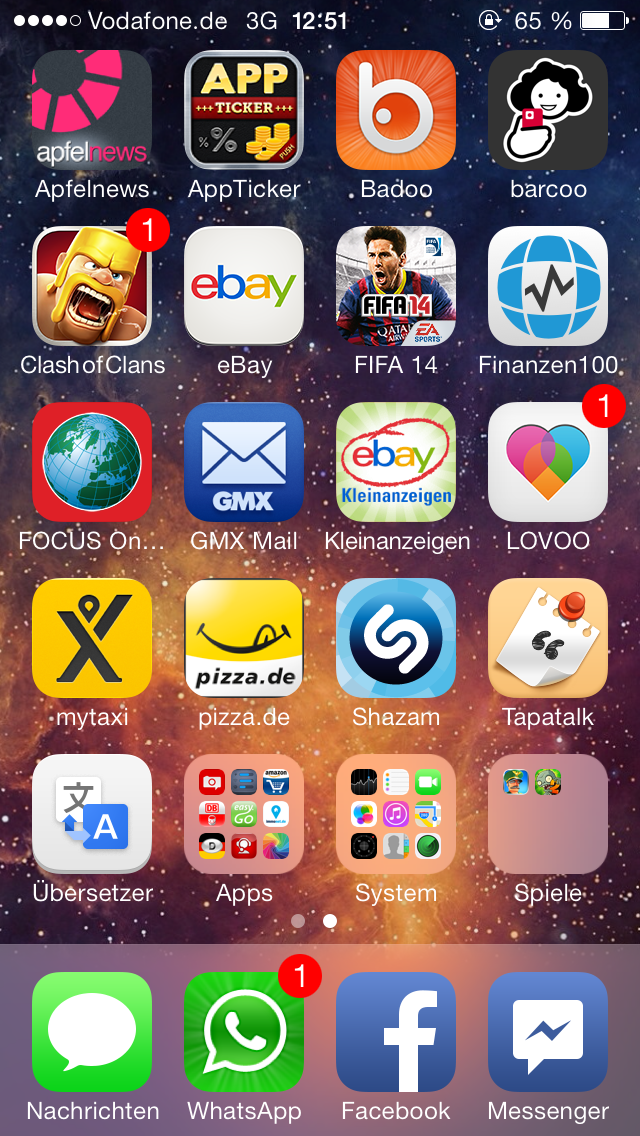Launch GMX Mail
The image size is (640, 1136).
(244, 462)
